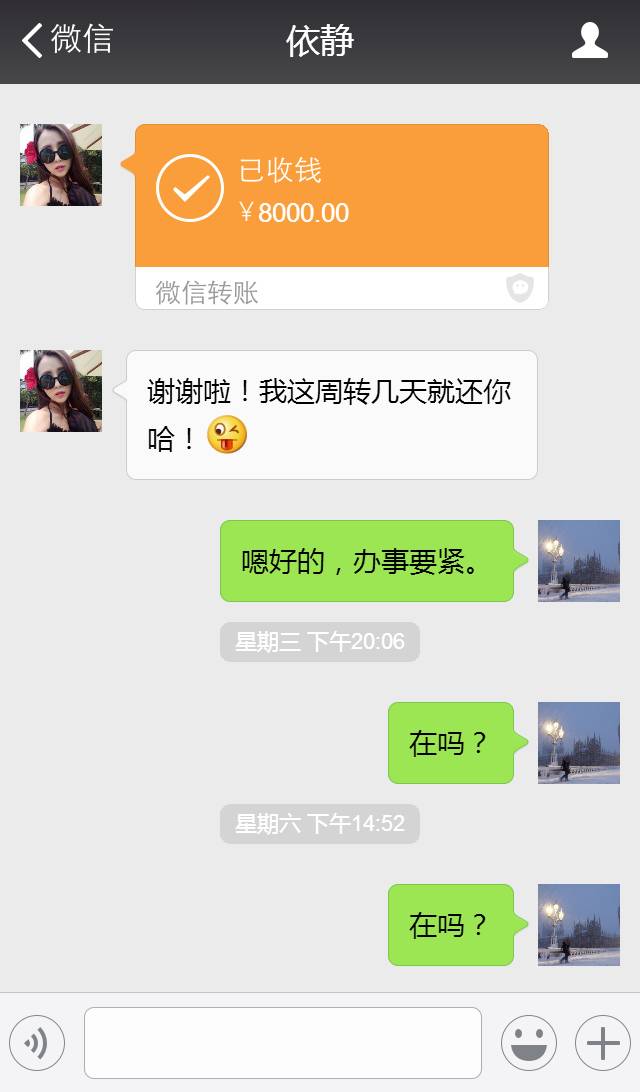Focus the message text field
Screen dimensions: 640x1092
pyautogui.click(x=283, y=1043)
